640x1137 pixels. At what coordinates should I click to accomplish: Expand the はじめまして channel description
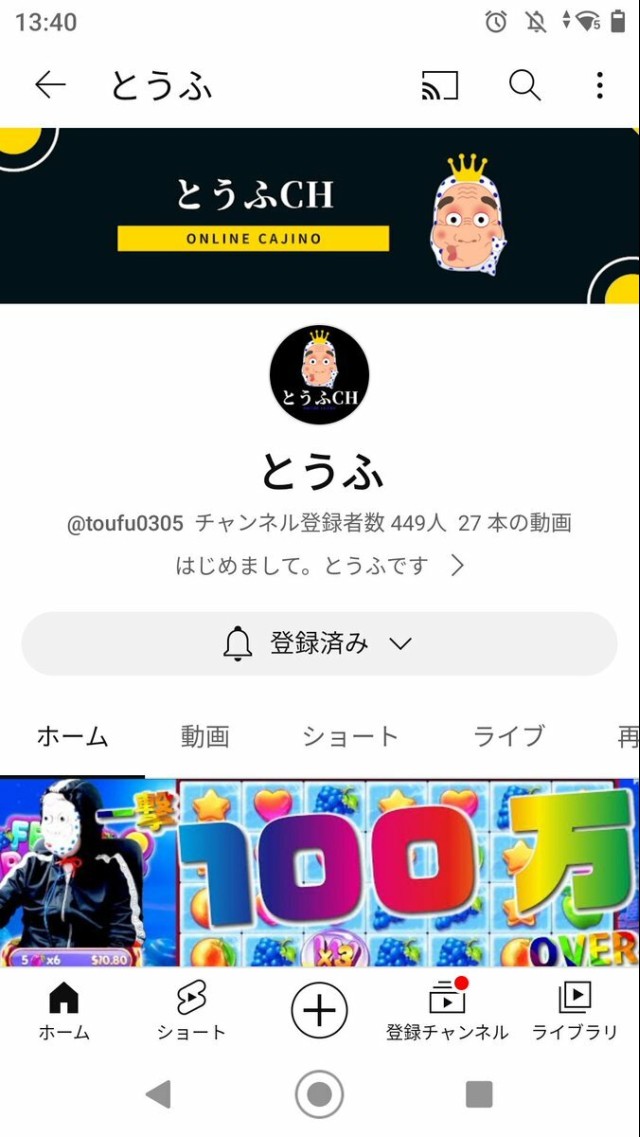pos(320,566)
